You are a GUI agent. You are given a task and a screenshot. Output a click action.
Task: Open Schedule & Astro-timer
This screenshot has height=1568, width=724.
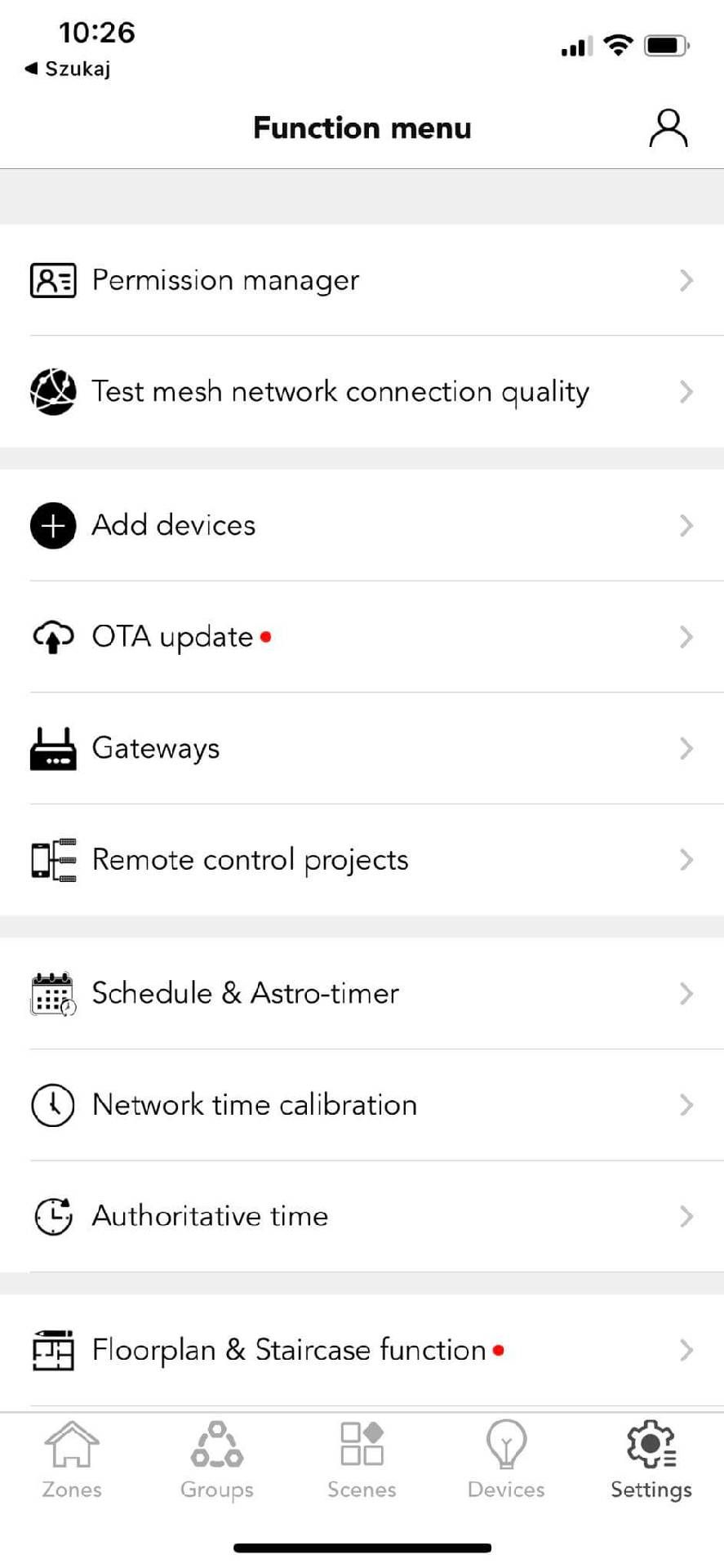(362, 993)
